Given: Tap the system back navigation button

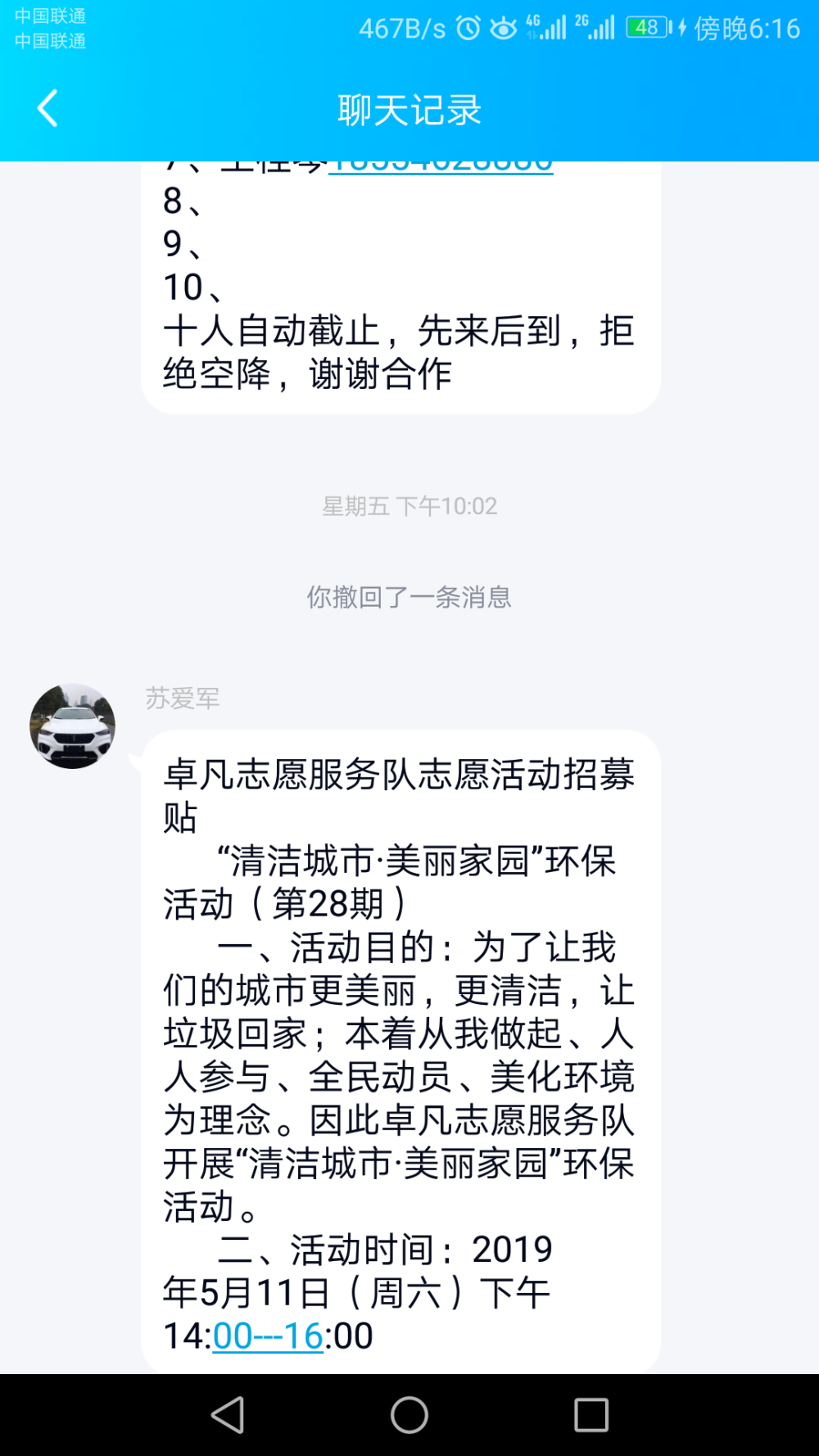Looking at the screenshot, I should coord(228,1414).
